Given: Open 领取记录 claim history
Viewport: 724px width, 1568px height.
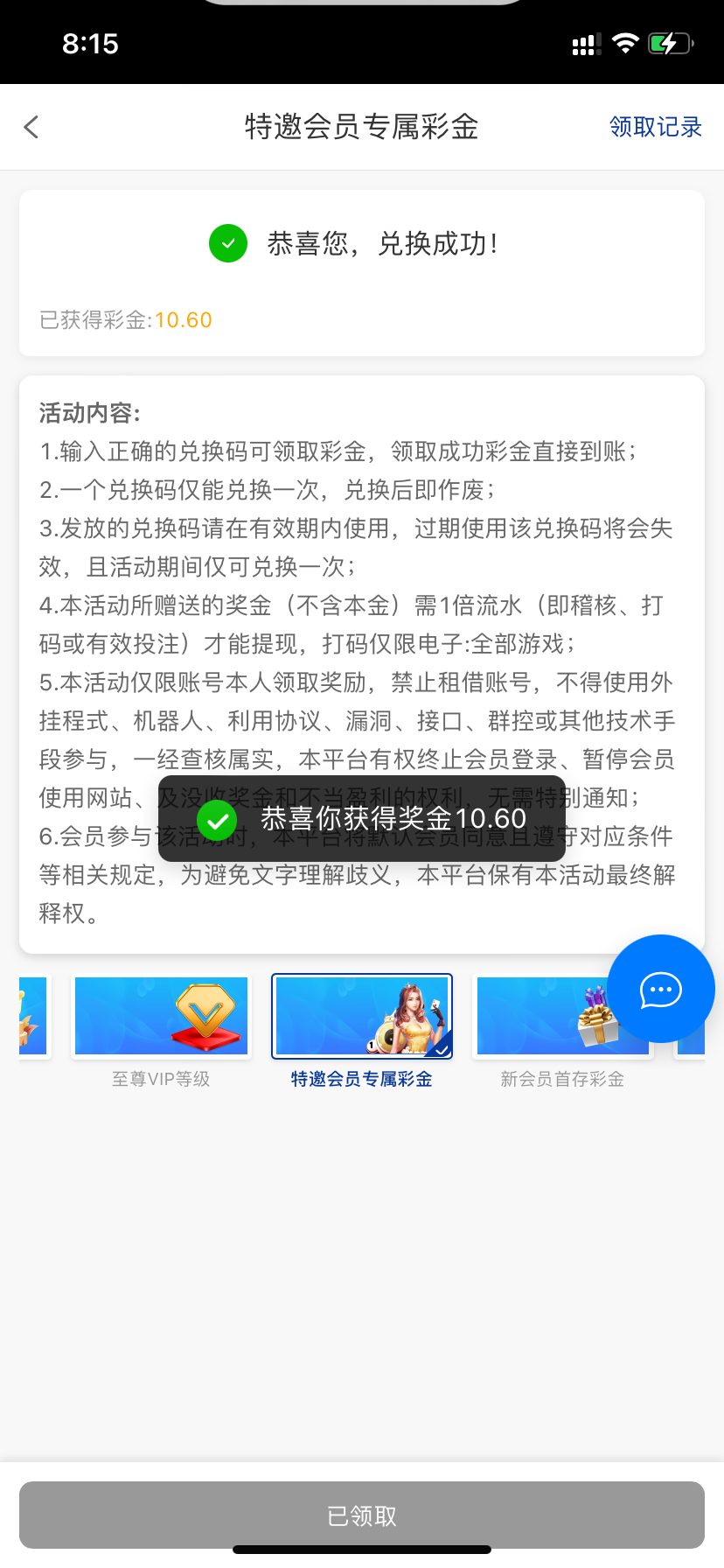Looking at the screenshot, I should (x=655, y=128).
